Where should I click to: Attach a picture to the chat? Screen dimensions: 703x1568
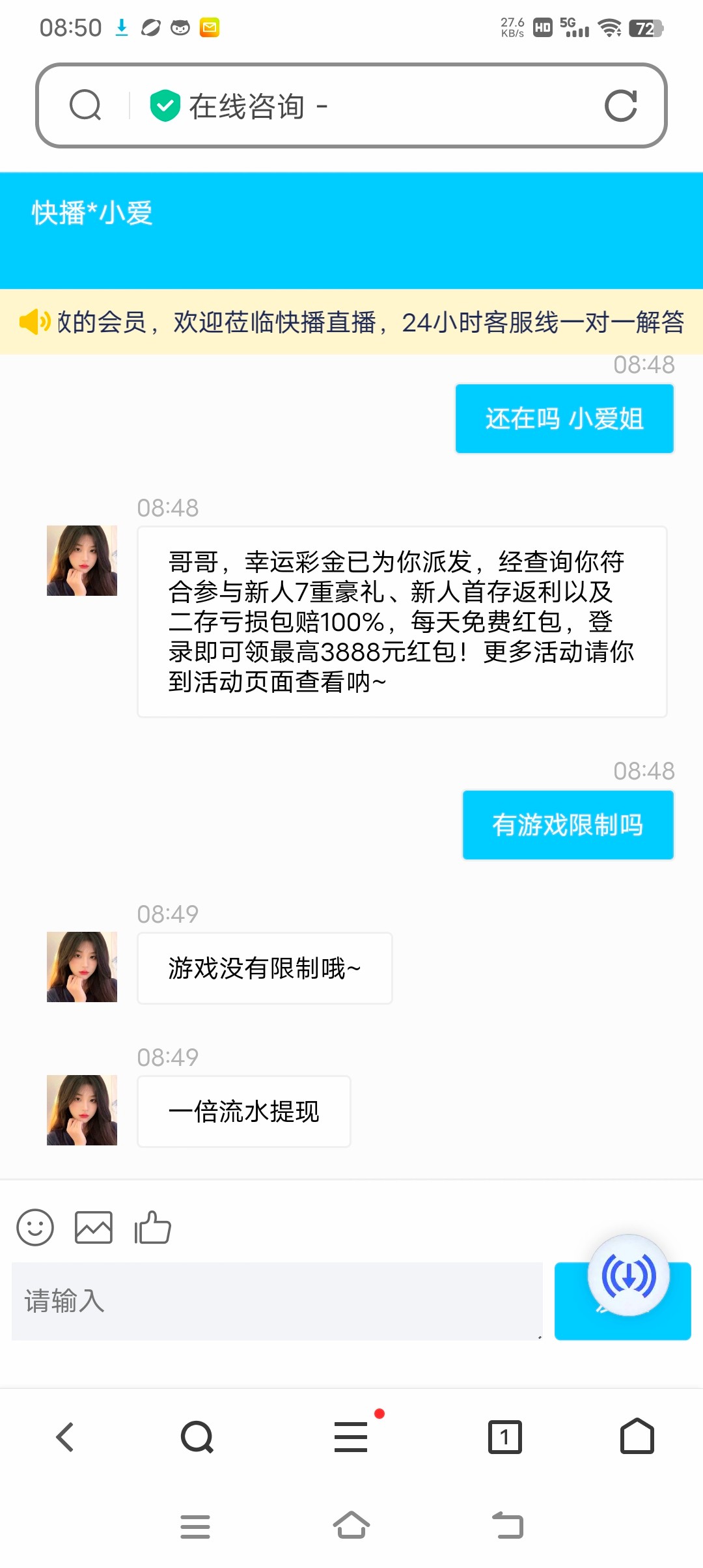pos(94,1227)
